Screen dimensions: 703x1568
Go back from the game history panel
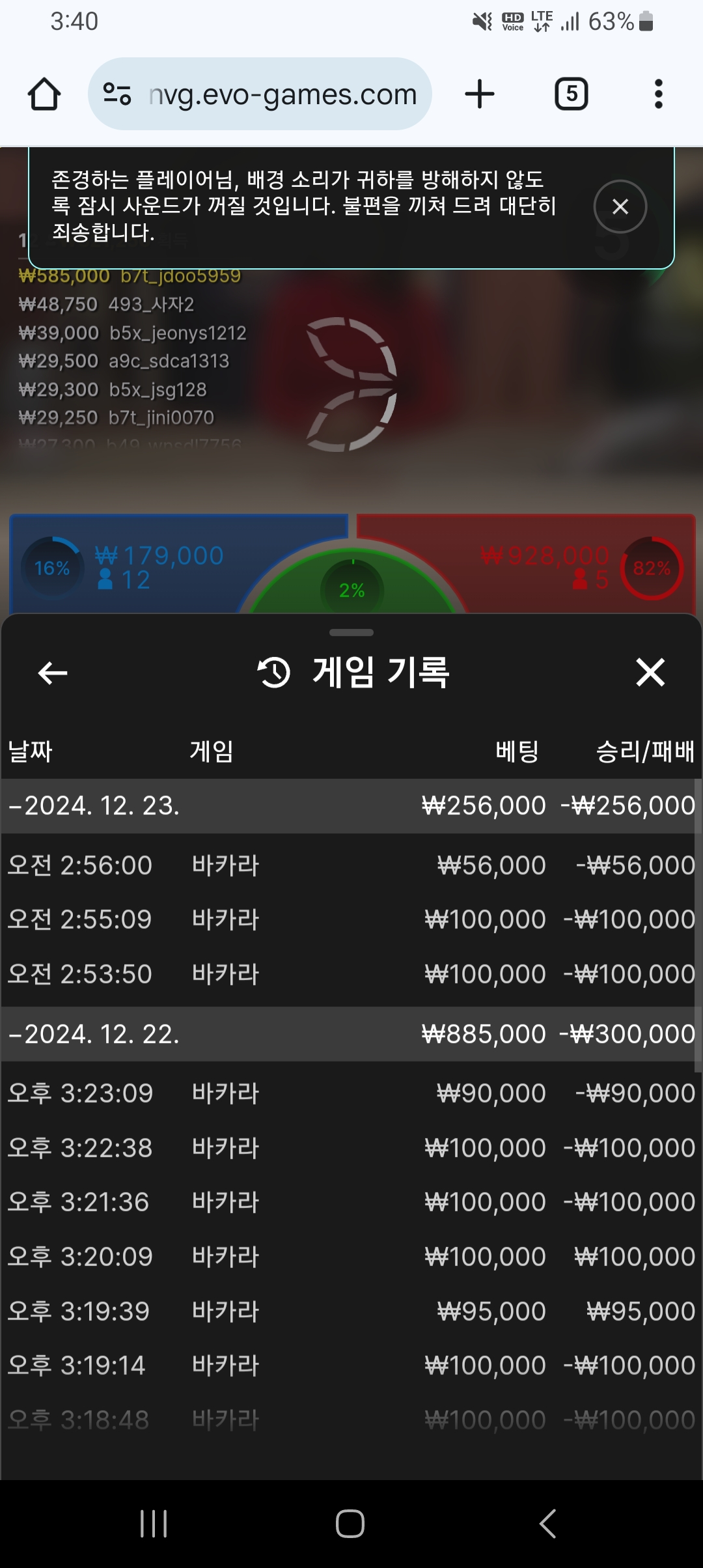tap(53, 673)
